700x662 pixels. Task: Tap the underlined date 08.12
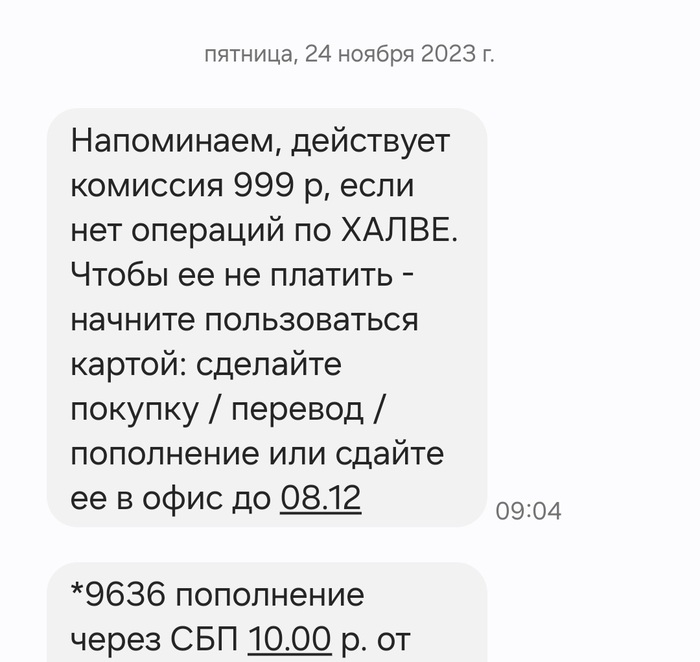(x=321, y=498)
